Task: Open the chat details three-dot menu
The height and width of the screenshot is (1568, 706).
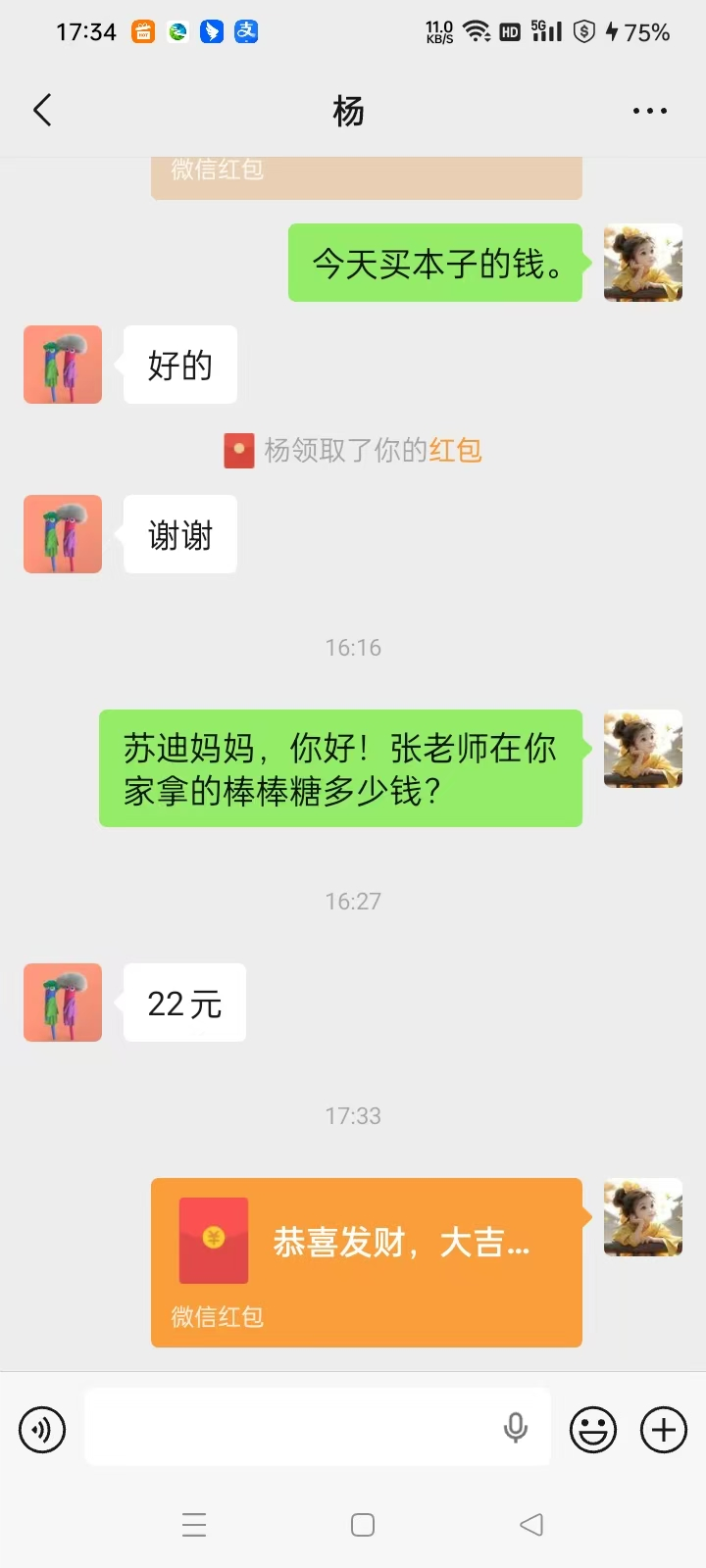Action: click(650, 112)
